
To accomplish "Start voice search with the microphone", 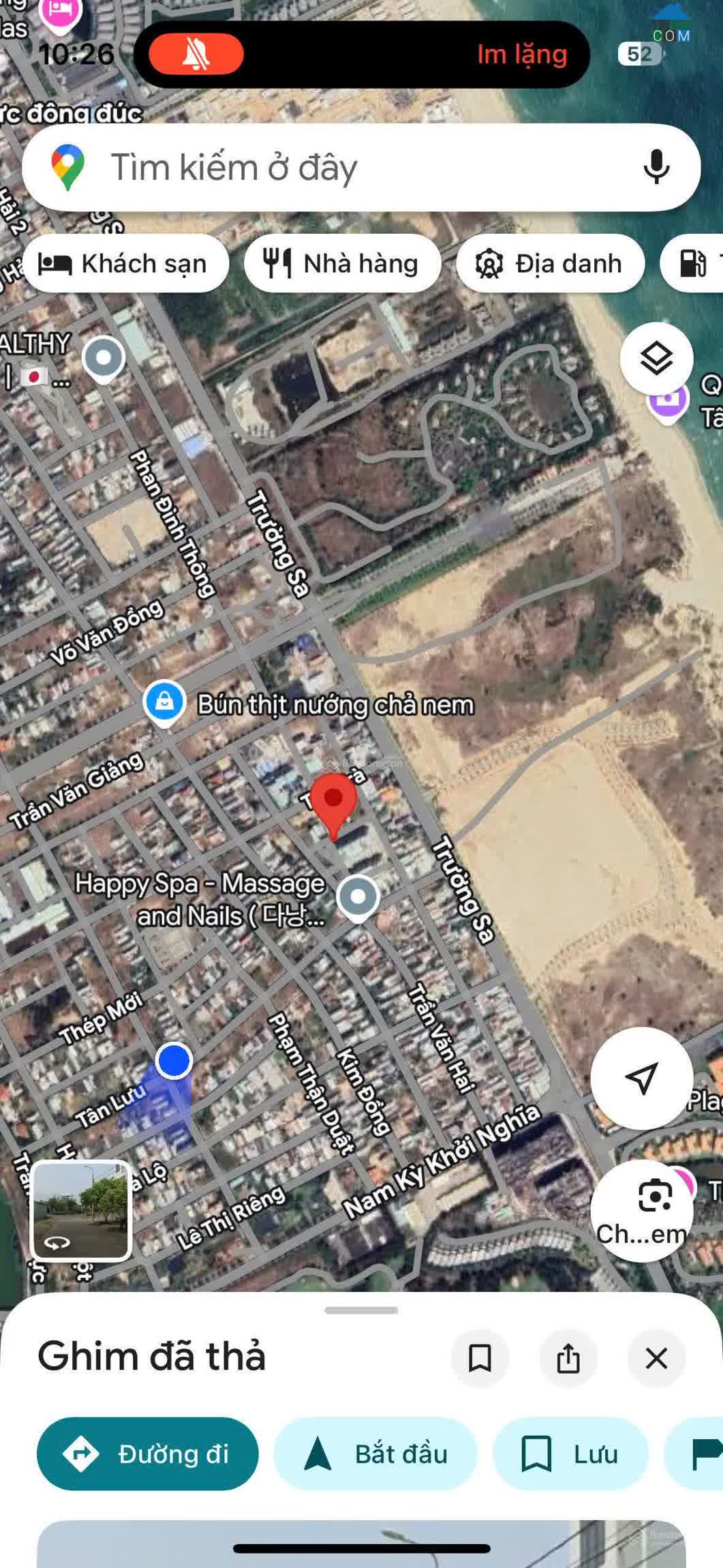I will (656, 167).
